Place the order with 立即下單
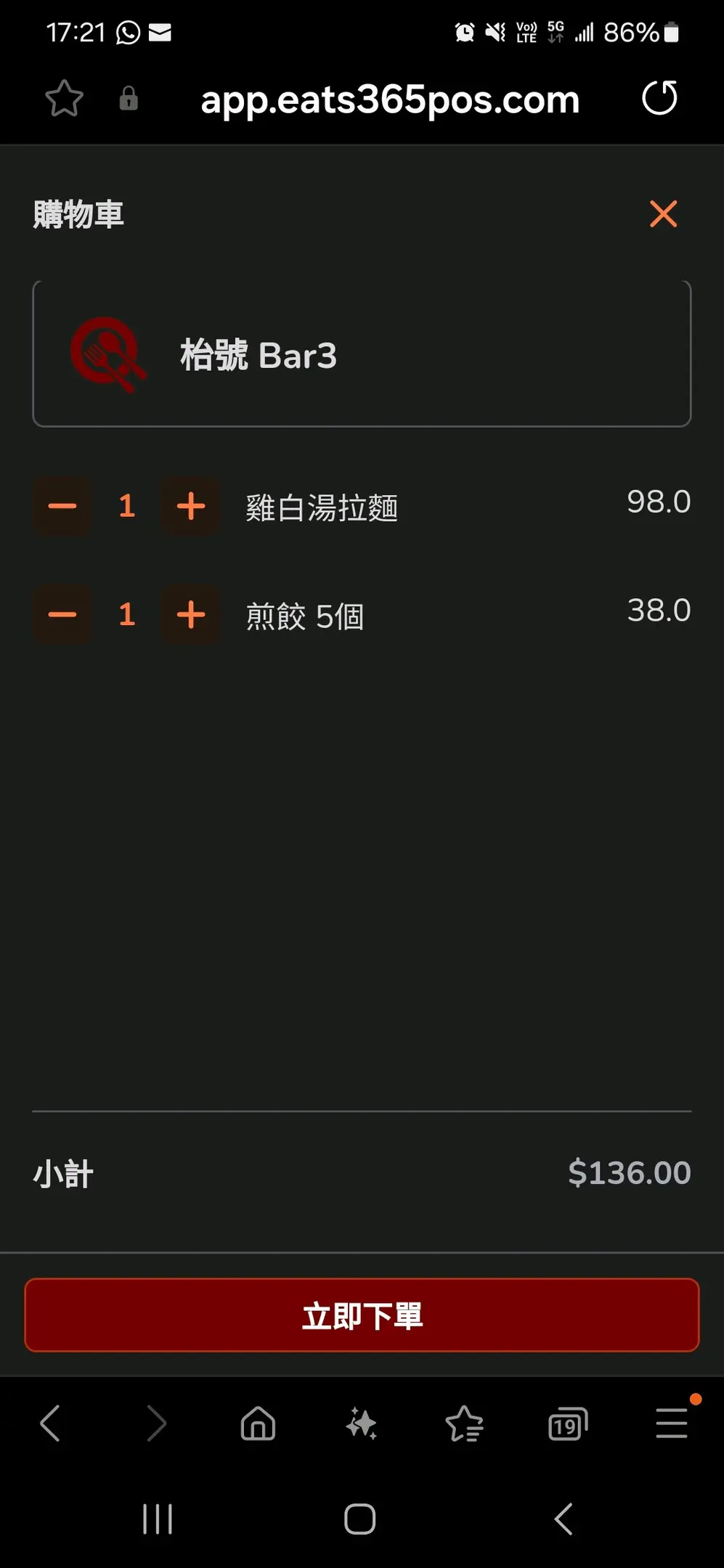This screenshot has width=724, height=1568. pyautogui.click(x=362, y=1315)
